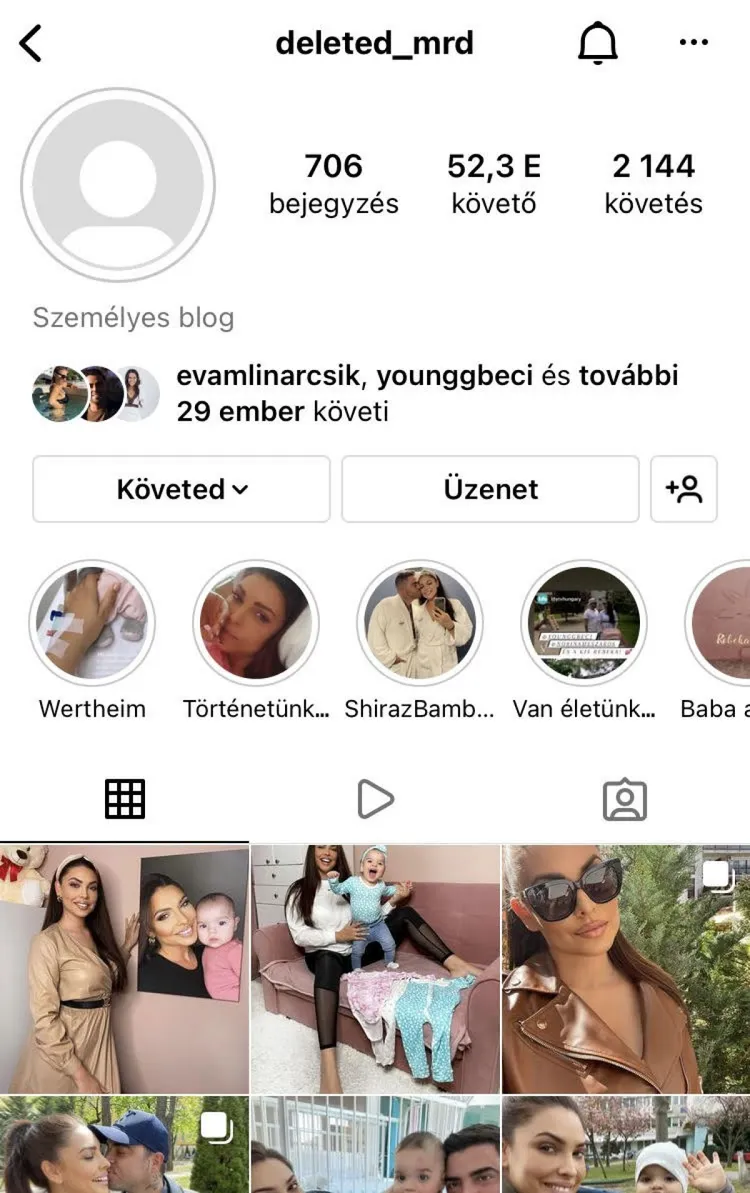
Task: Open the profile picture avatar
Action: 118,185
